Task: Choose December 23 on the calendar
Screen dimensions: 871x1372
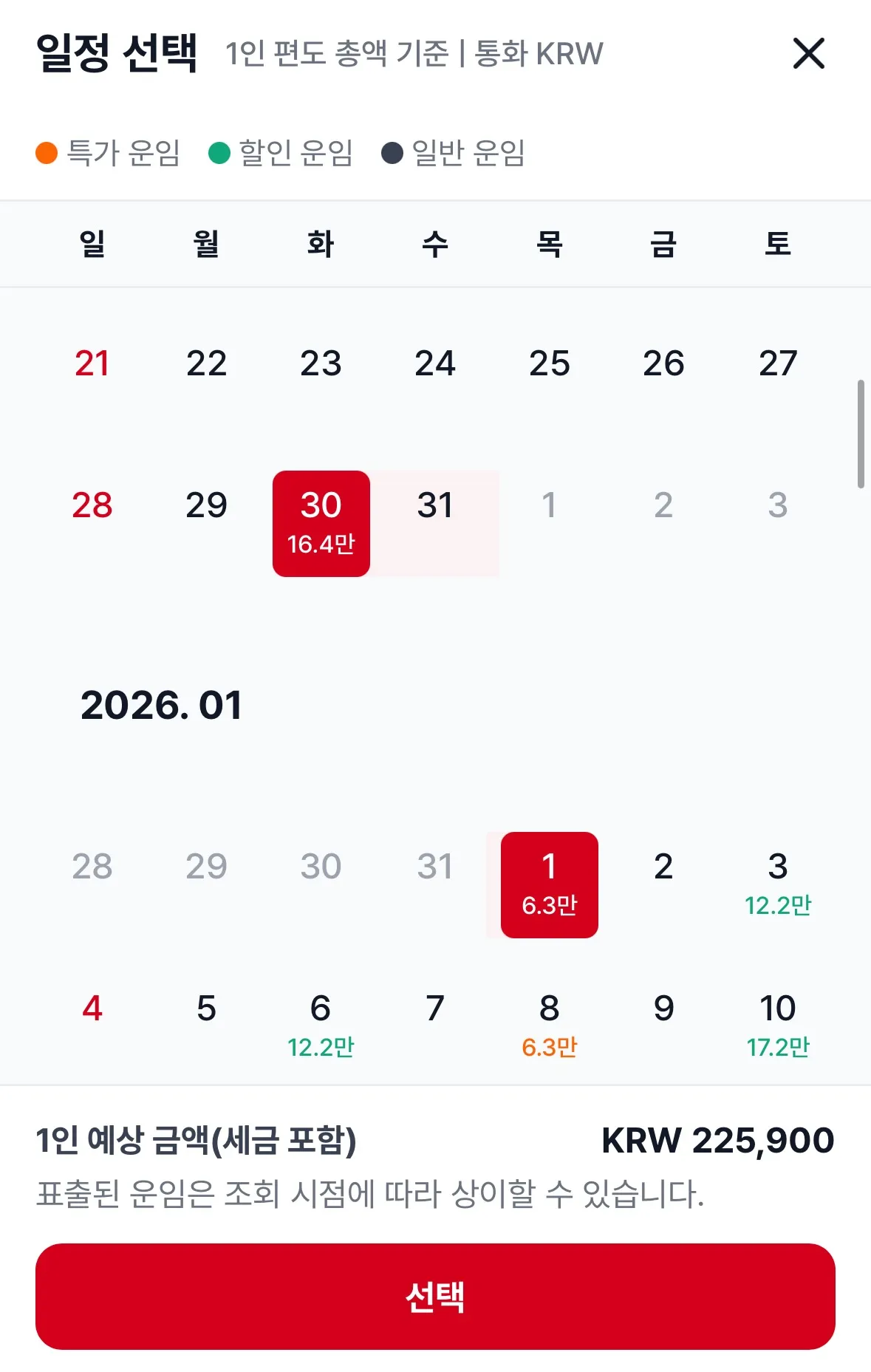Action: [321, 364]
